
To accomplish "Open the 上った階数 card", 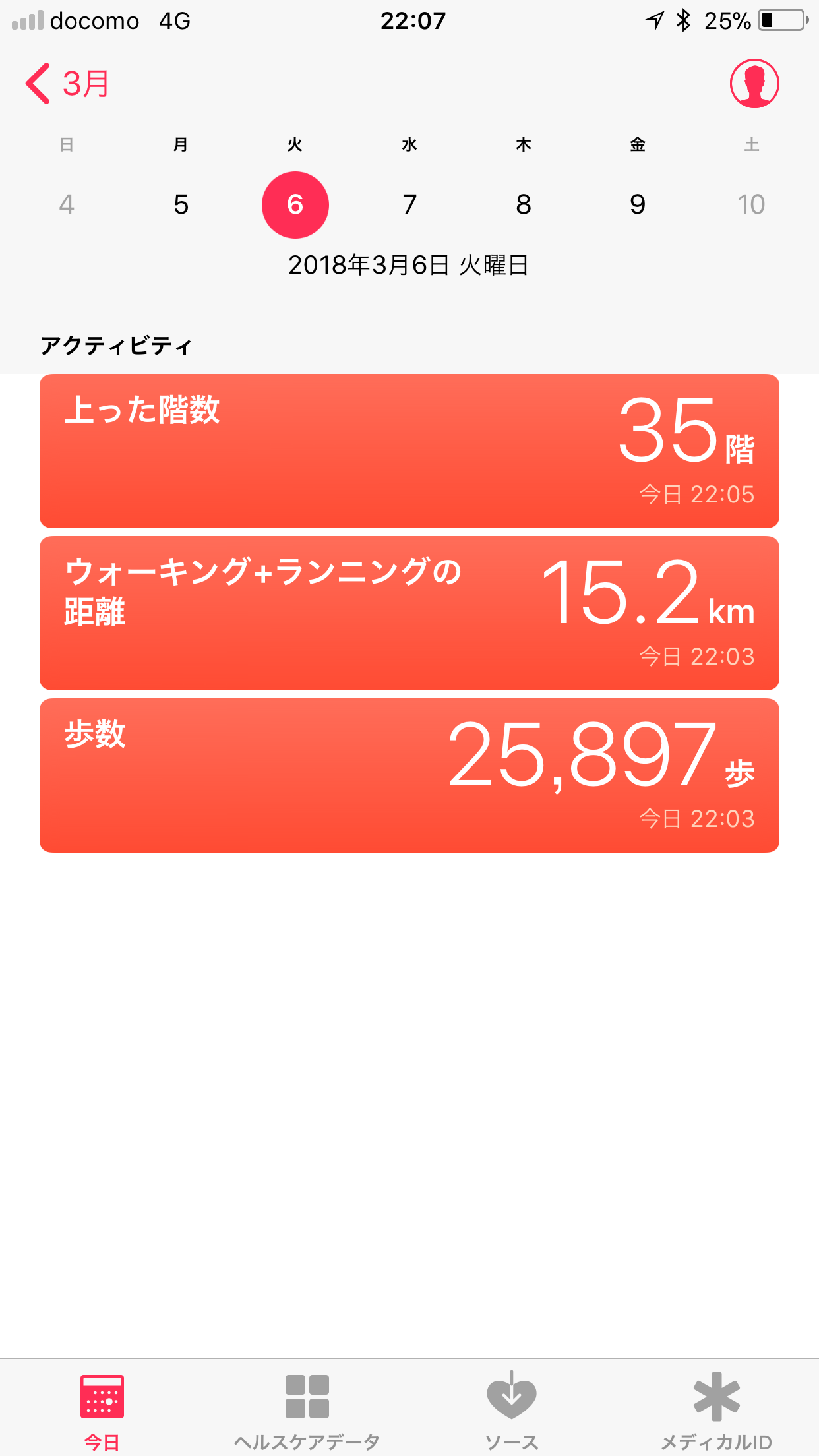I will 409,451.
